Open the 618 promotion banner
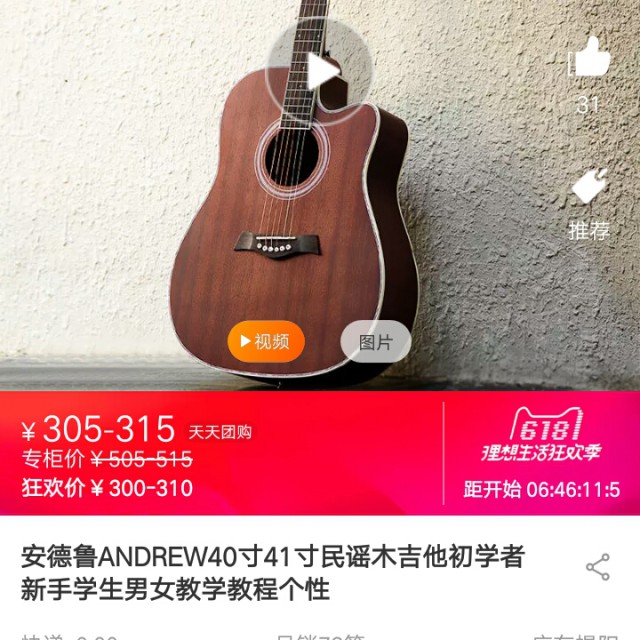Screen dimensions: 640x640 pos(541,435)
